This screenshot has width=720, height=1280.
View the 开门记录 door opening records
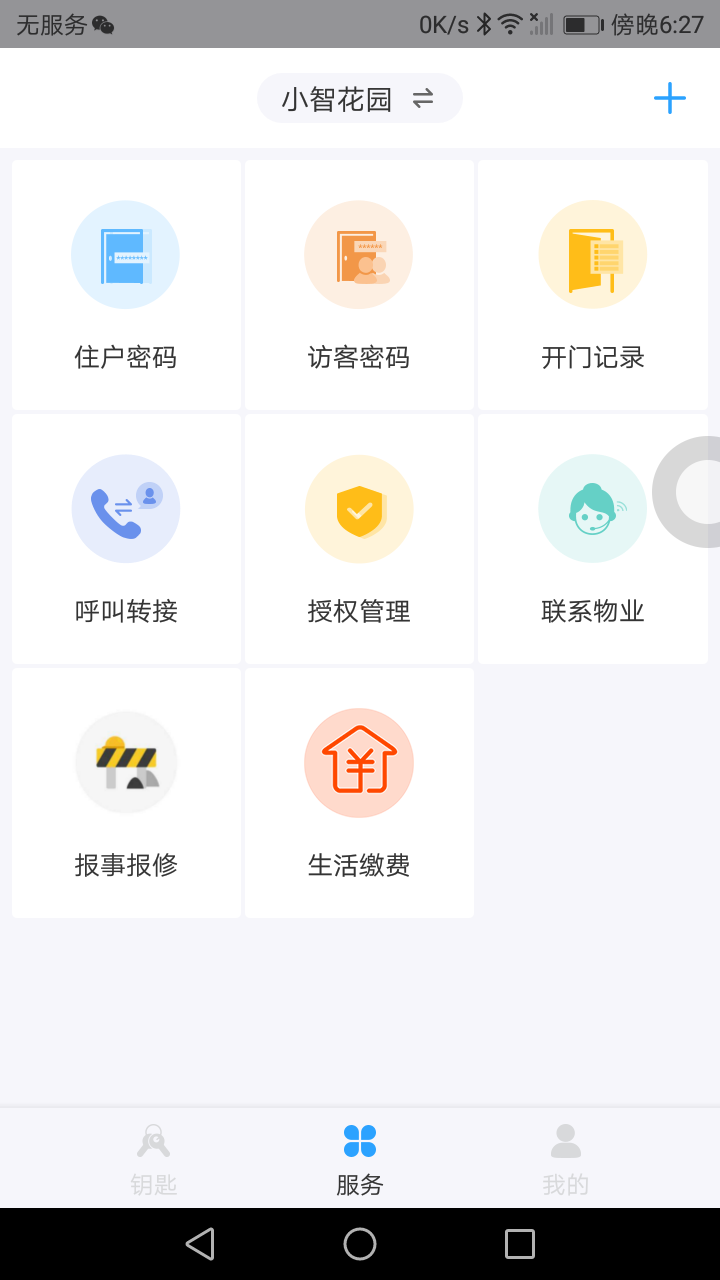(592, 285)
